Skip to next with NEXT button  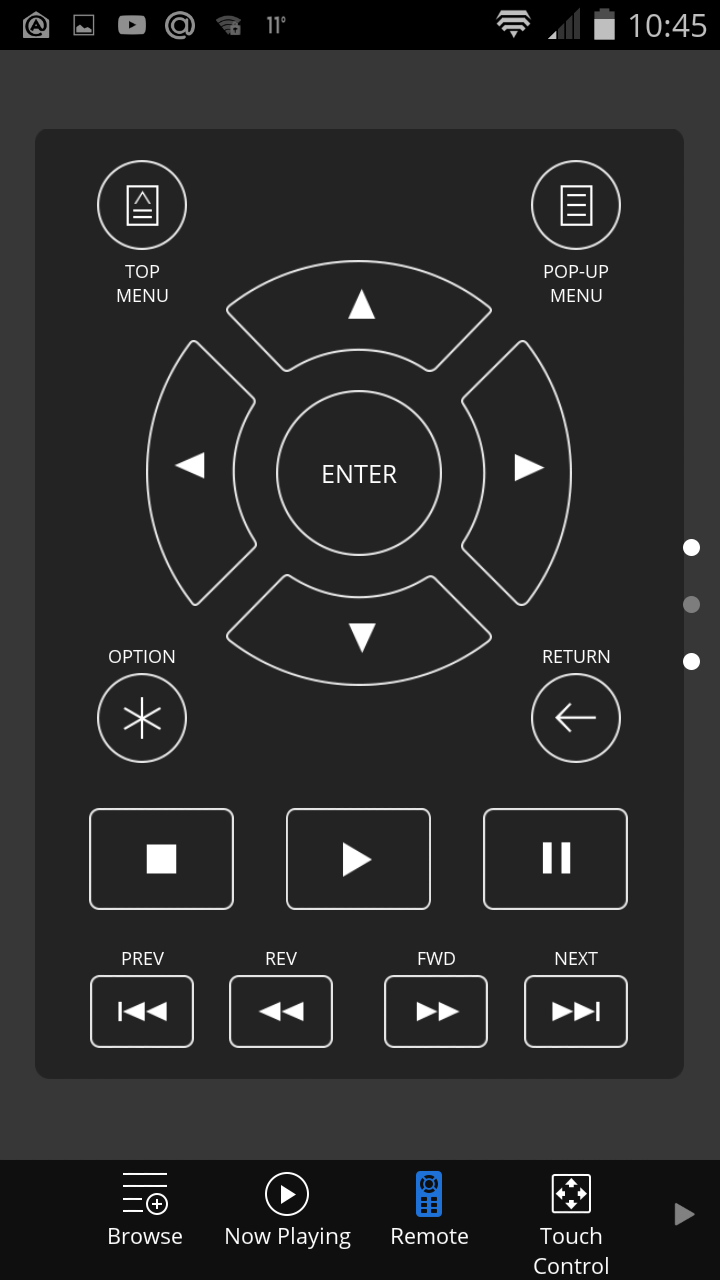pos(575,1011)
